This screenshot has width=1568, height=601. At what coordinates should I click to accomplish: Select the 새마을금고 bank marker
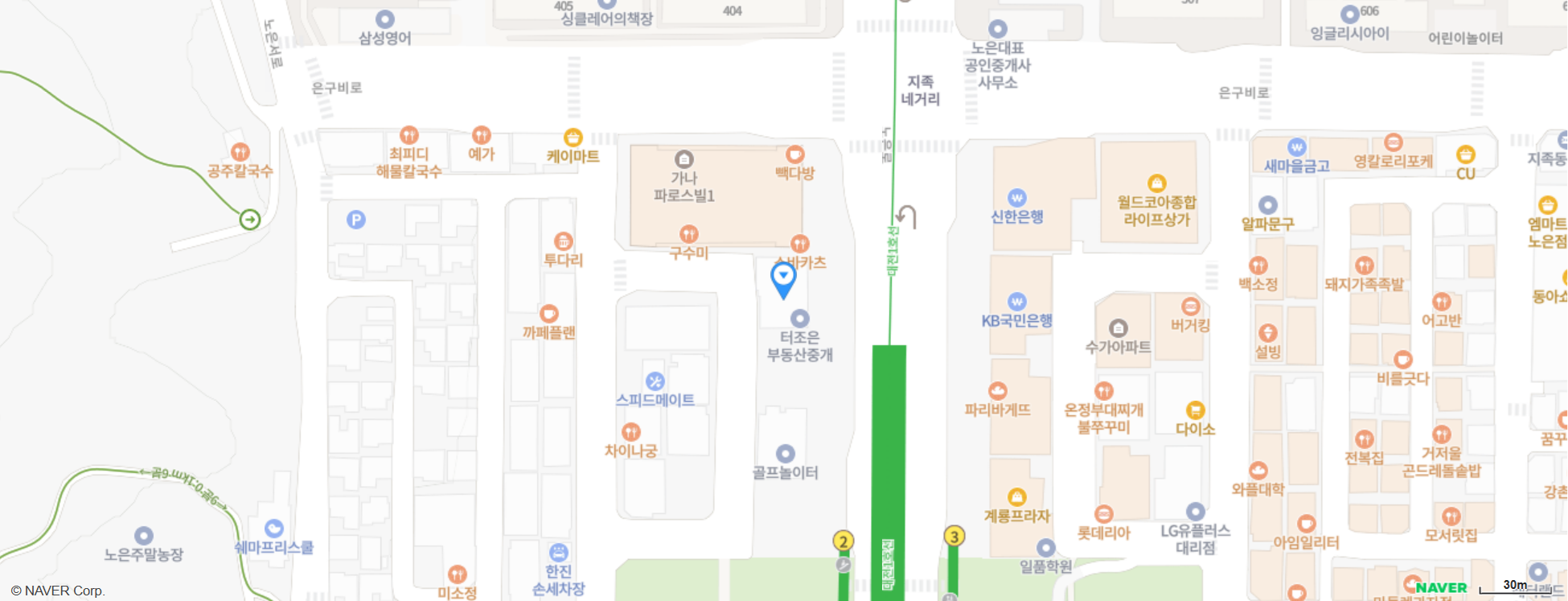pos(1296,147)
